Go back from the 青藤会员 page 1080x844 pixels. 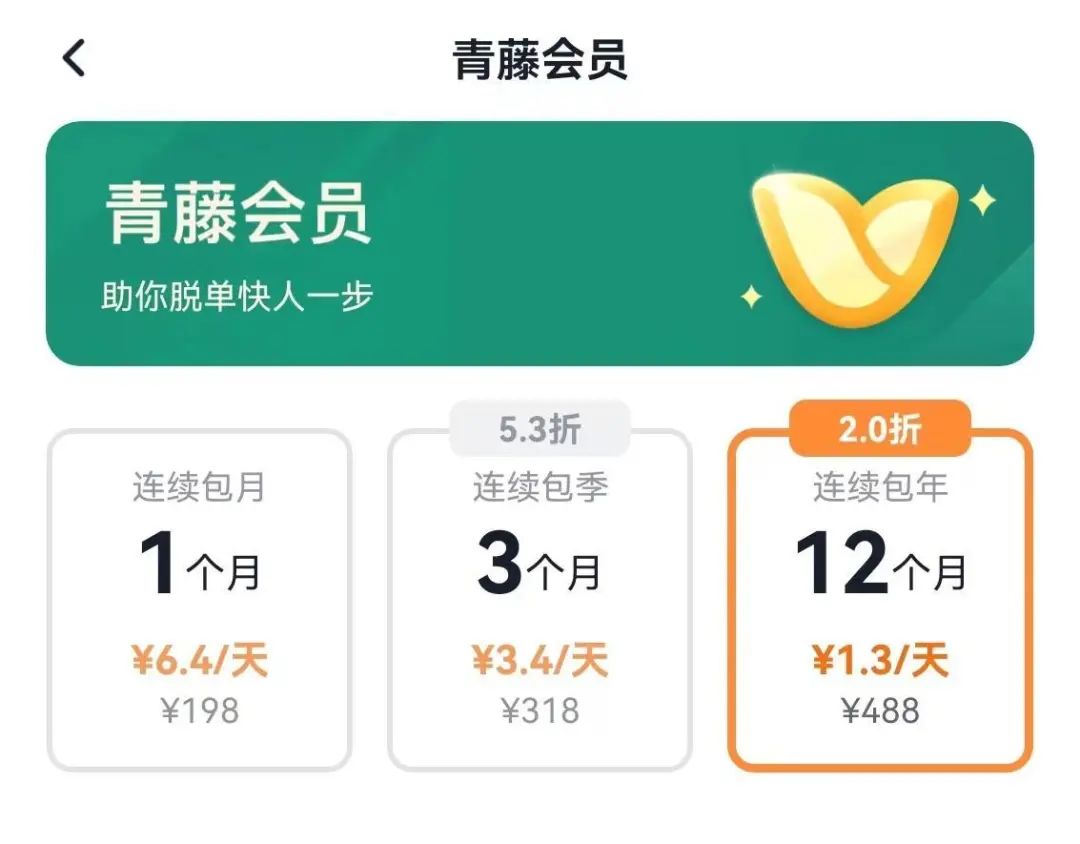74,59
